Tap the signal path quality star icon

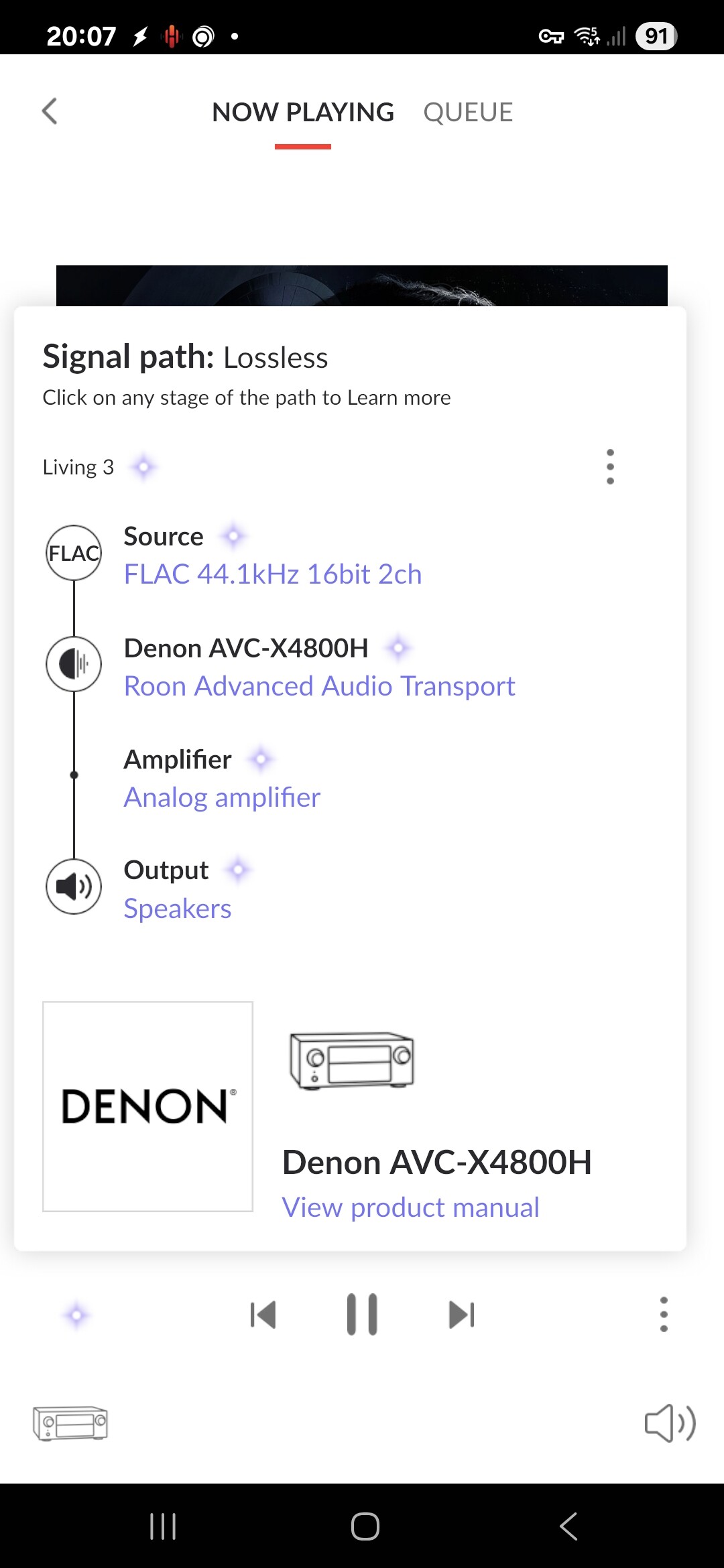76,1315
